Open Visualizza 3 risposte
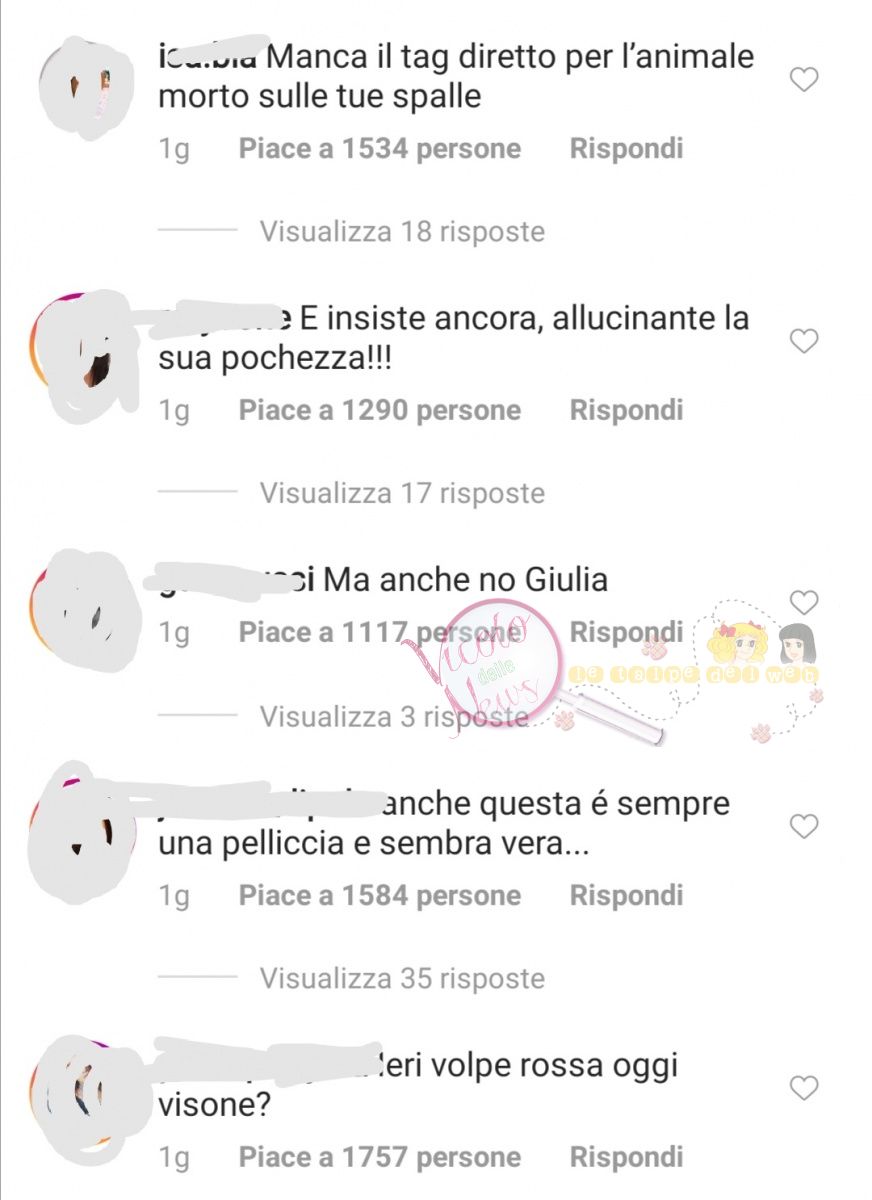The width and height of the screenshot is (872, 1200). (392, 716)
